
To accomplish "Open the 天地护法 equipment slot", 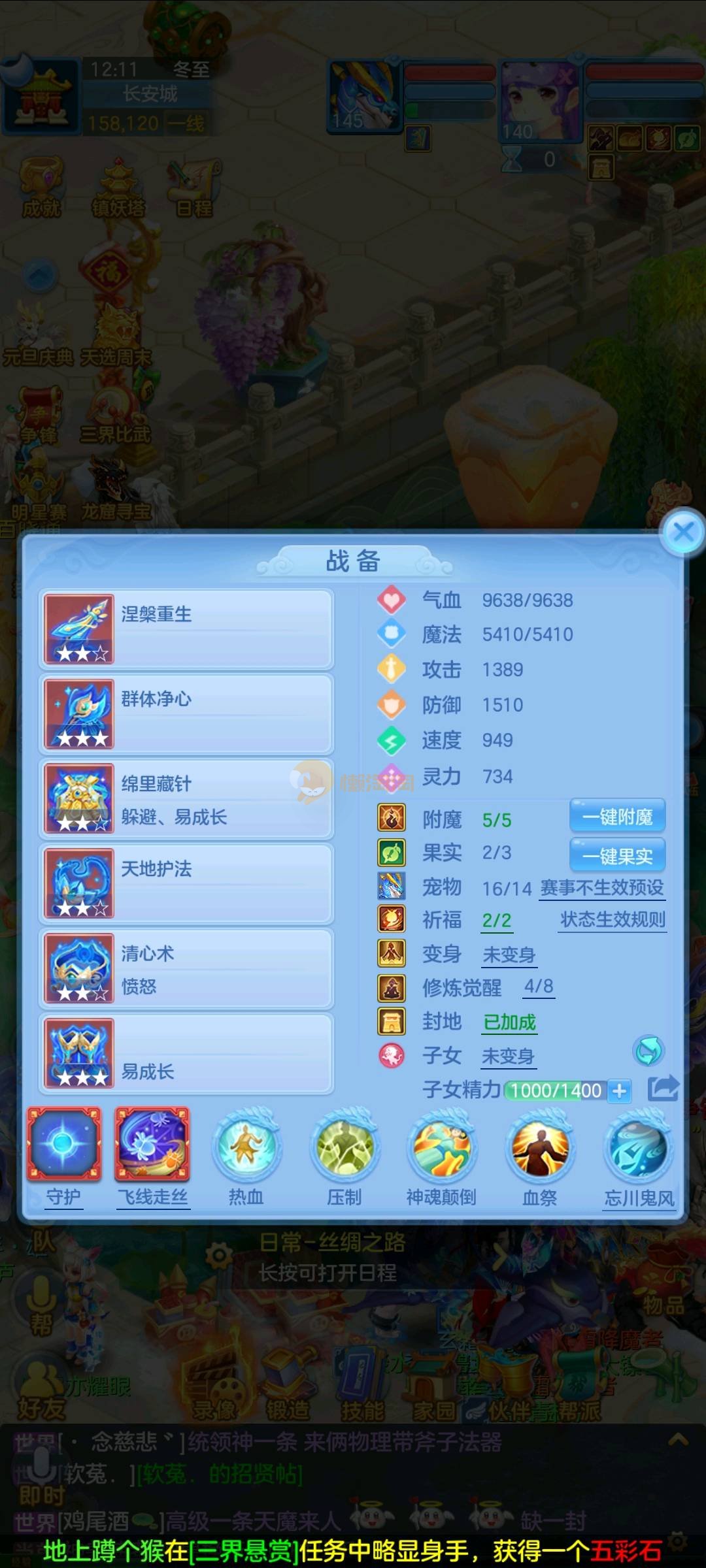I will pyautogui.click(x=186, y=884).
